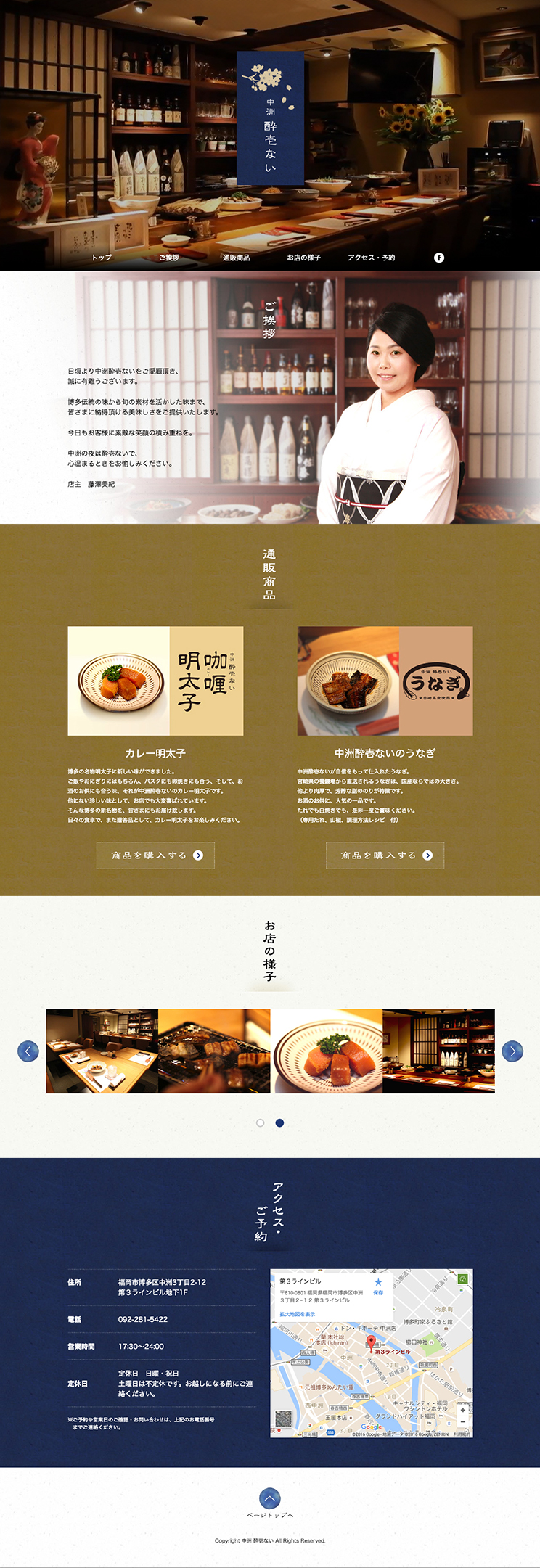Open 拡大地図を表示 map link

(298, 1314)
